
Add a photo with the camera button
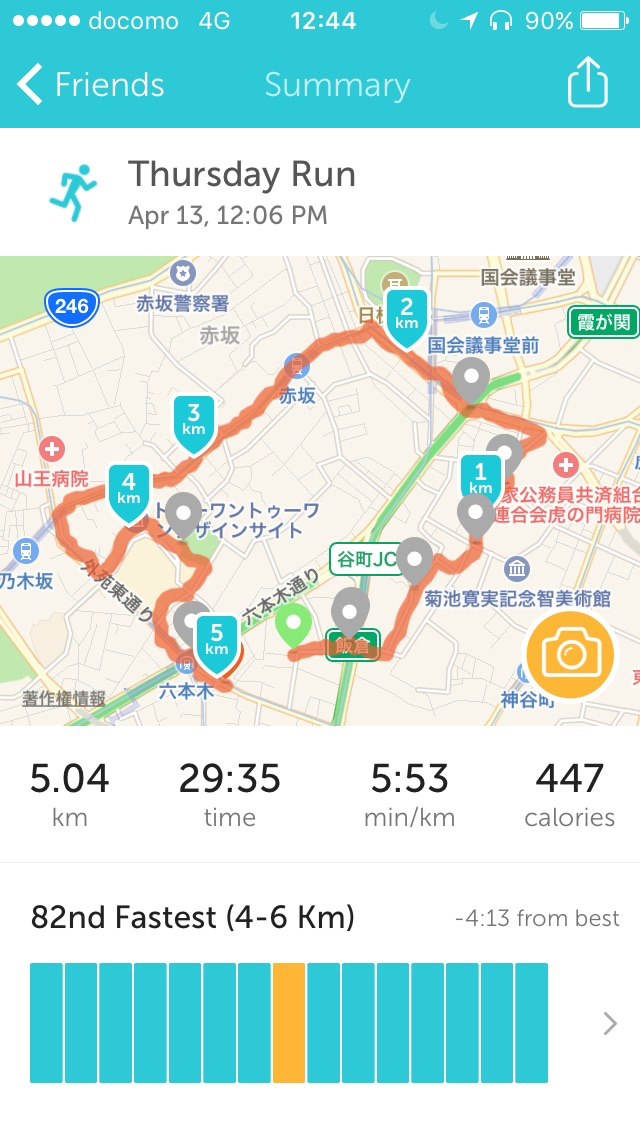(570, 655)
